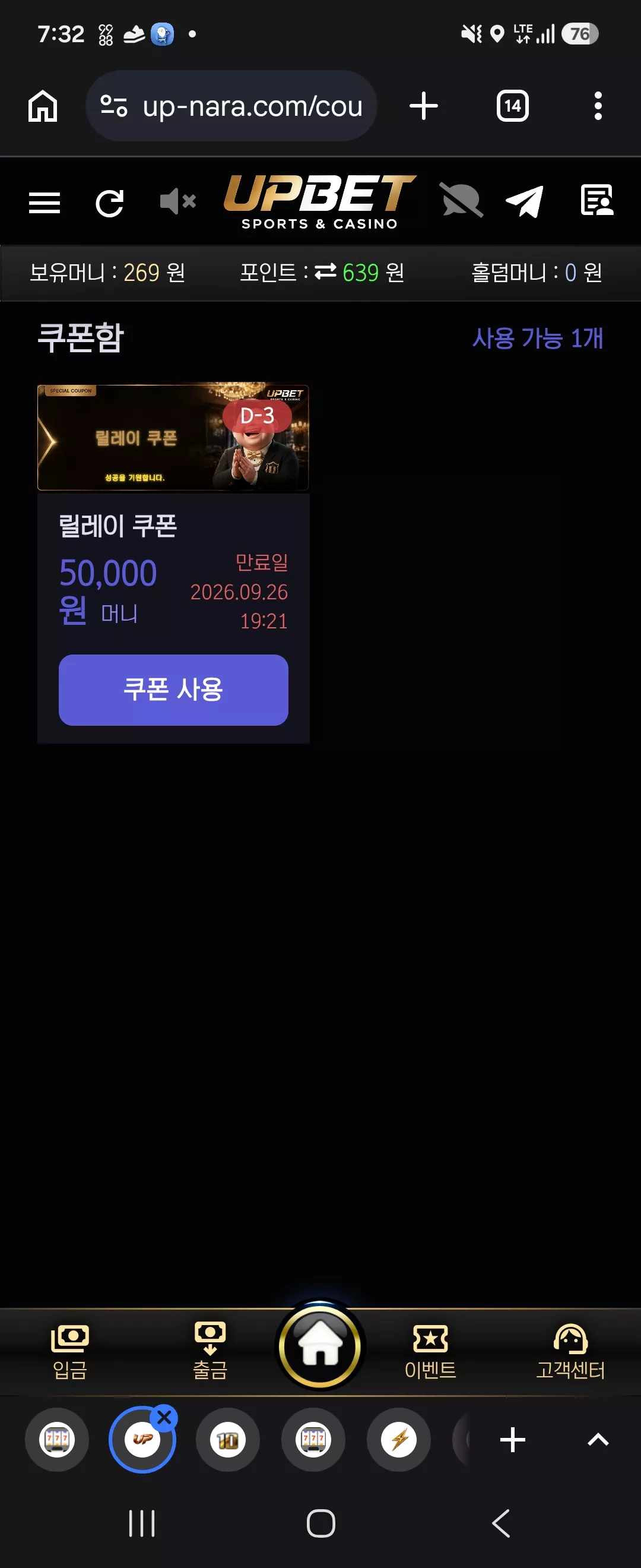
Task: Tap the 쿠폰 사용 button
Action: pyautogui.click(x=173, y=690)
